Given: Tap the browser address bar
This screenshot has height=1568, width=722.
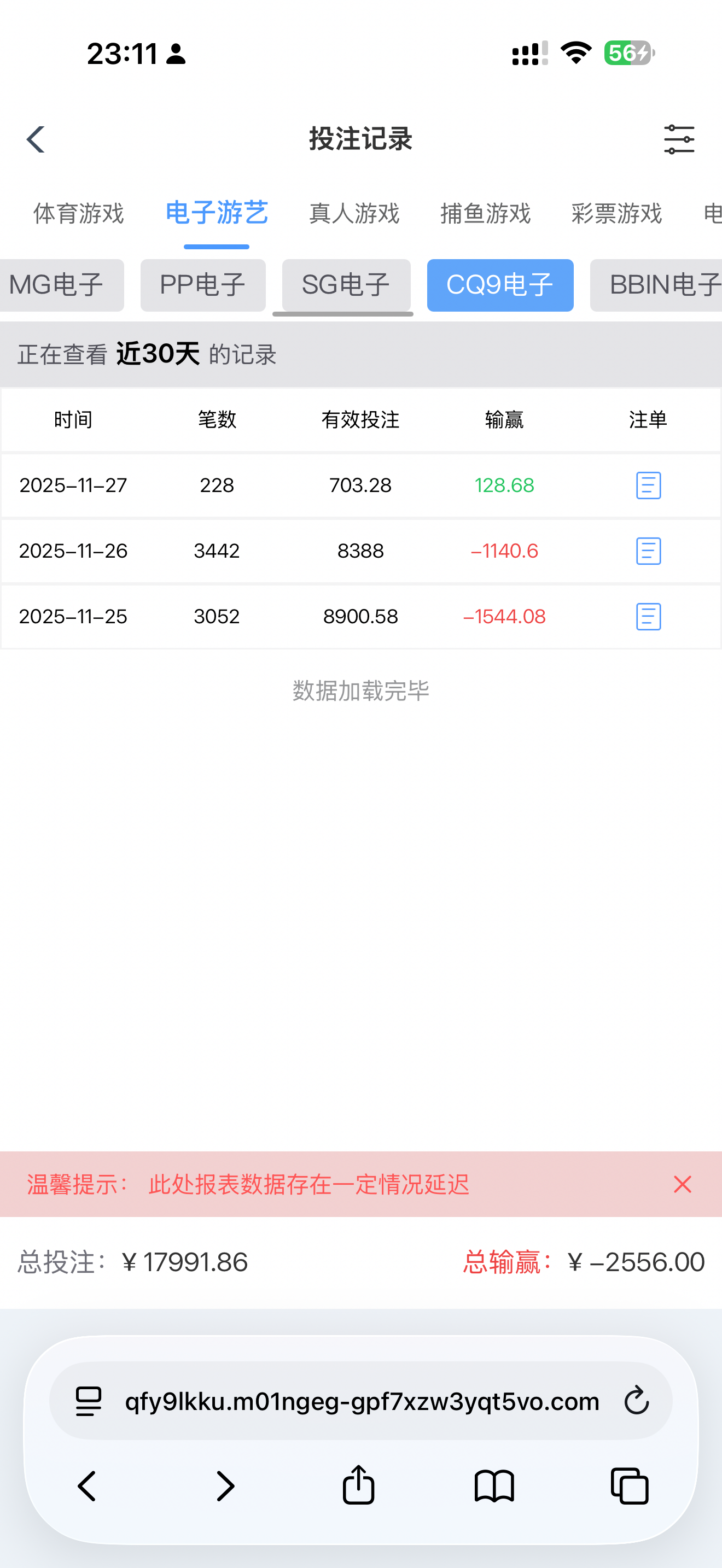Looking at the screenshot, I should (362, 1401).
